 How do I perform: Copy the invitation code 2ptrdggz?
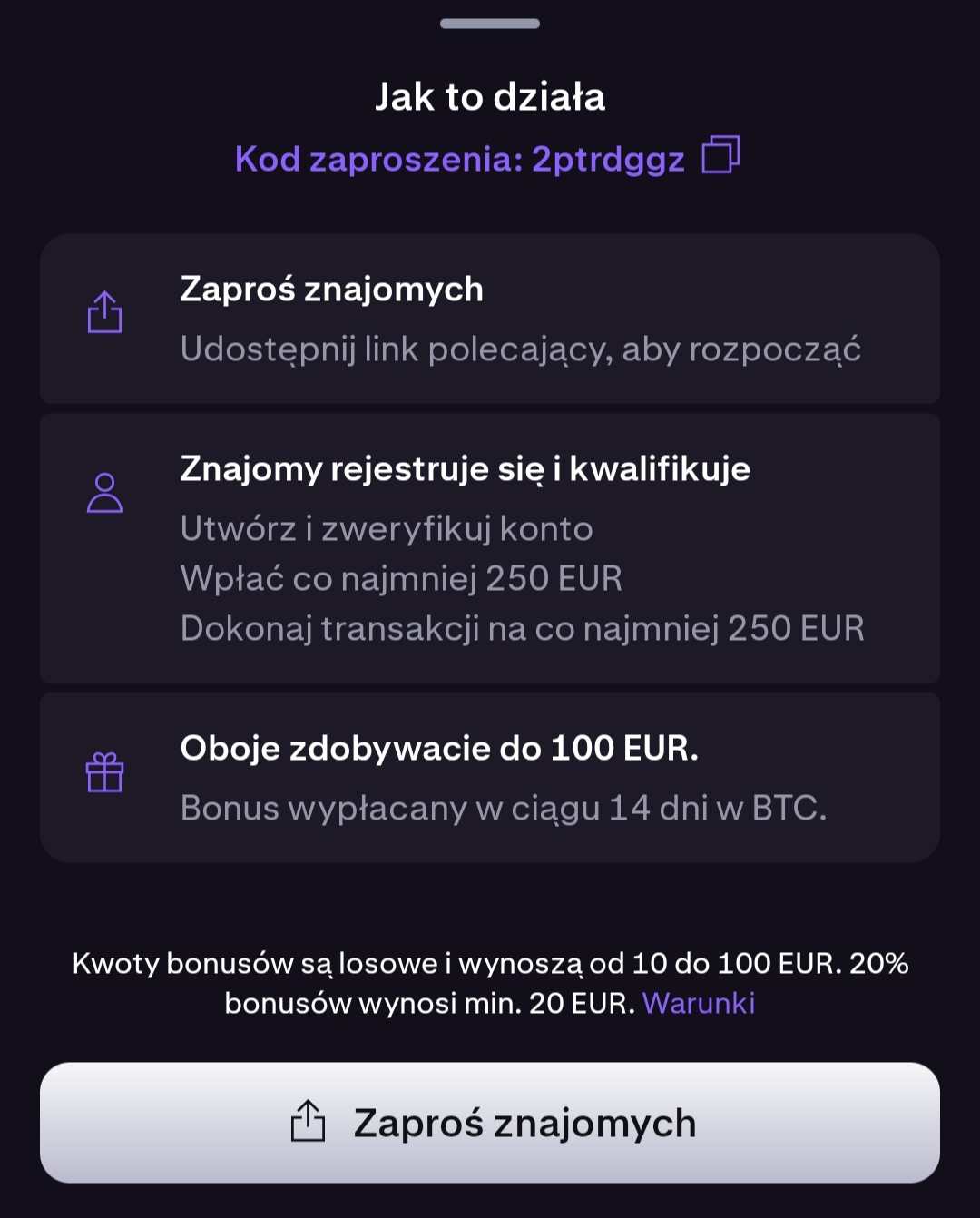pos(720,155)
